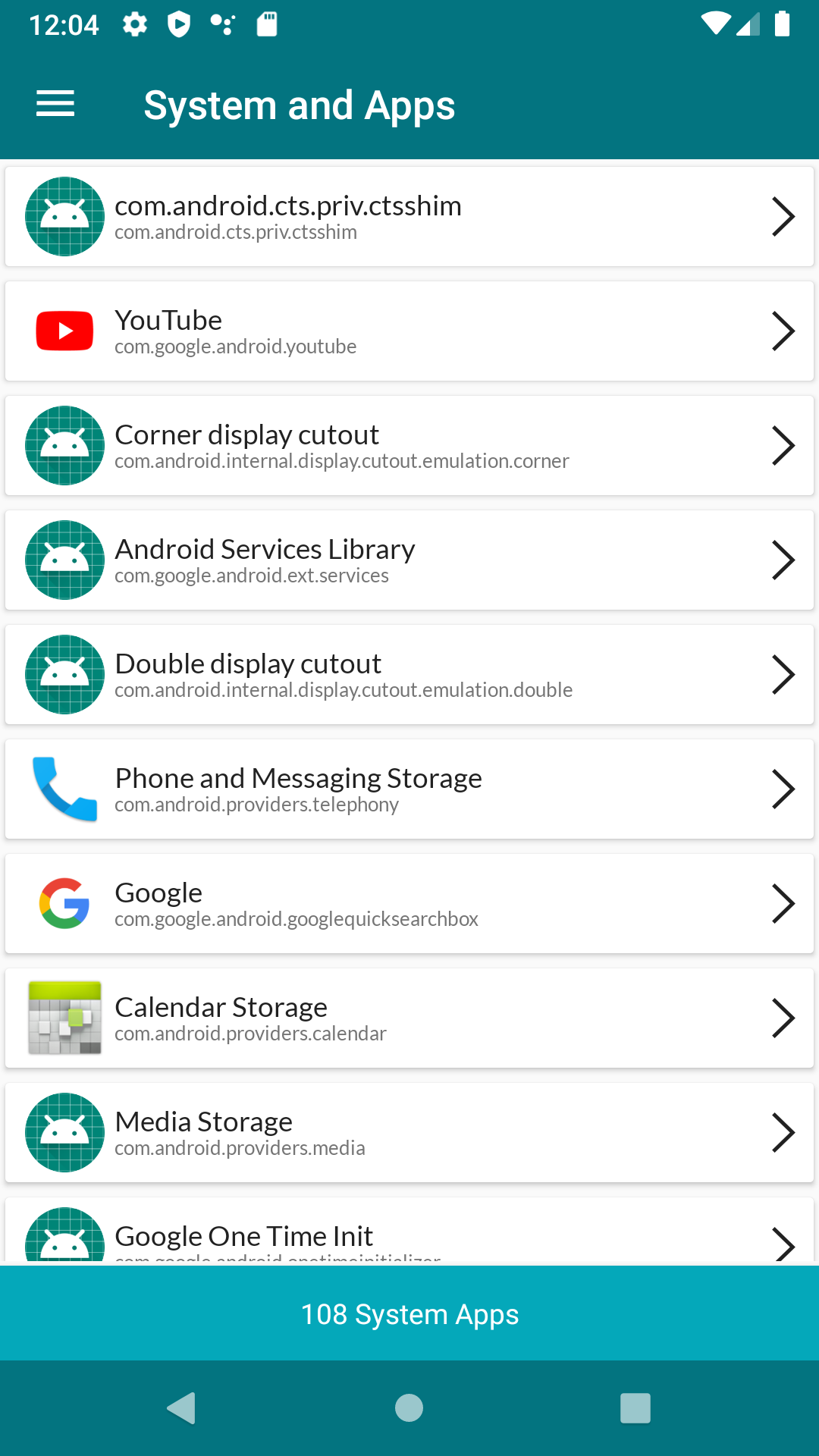
Task: Select Android Services Library row
Action: [x=409, y=560]
